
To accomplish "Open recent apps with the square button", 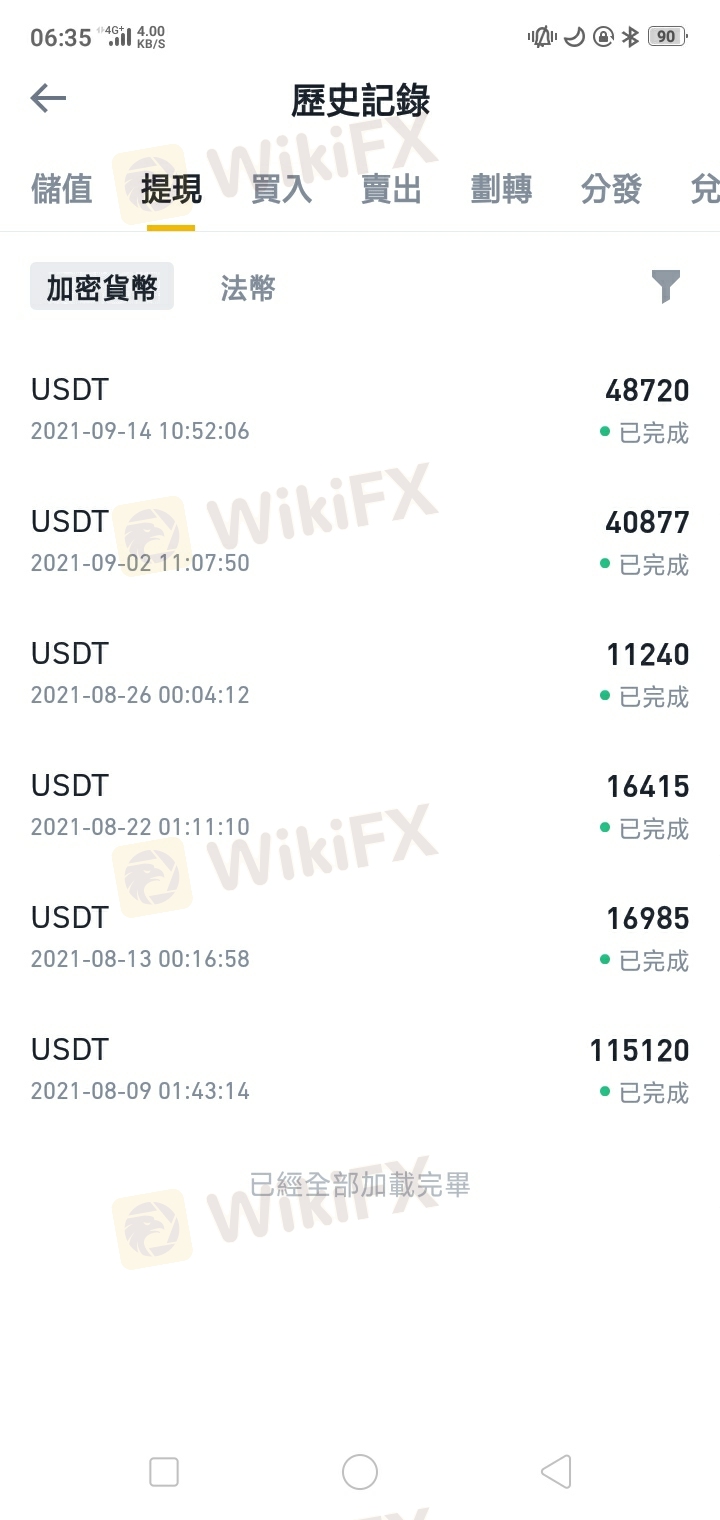I will pyautogui.click(x=164, y=1472).
